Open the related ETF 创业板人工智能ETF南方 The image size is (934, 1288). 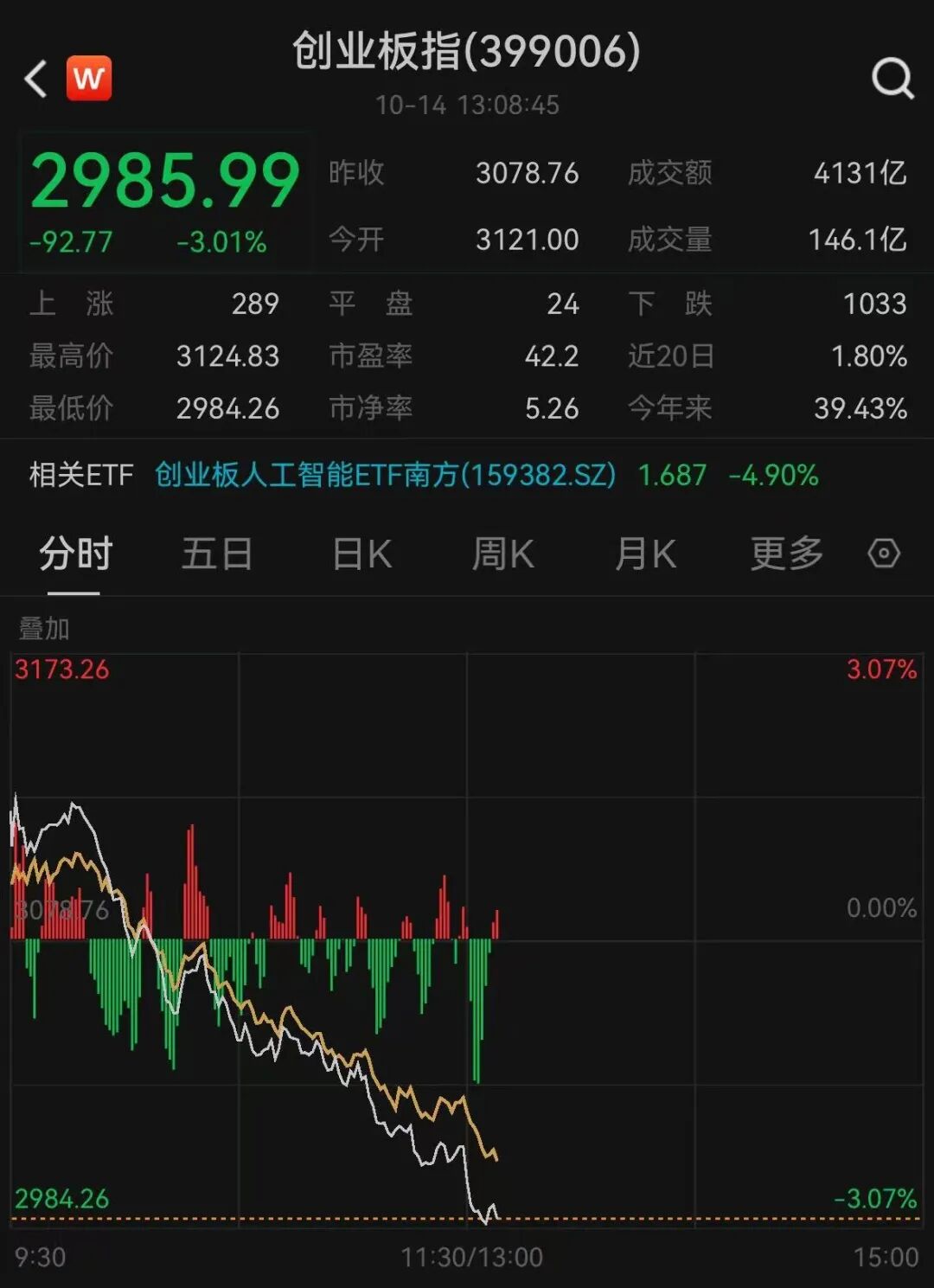pos(385,475)
